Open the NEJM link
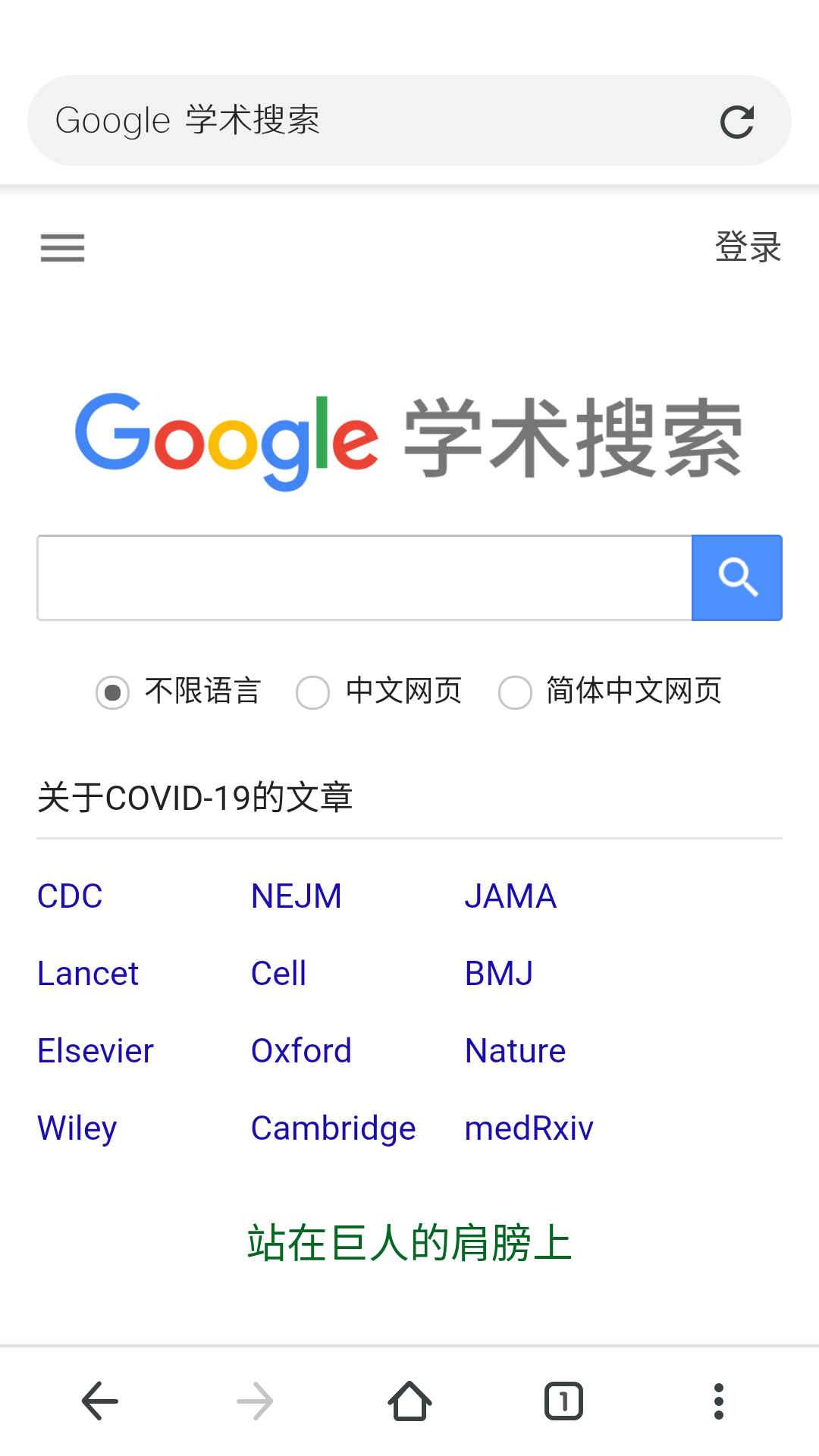The image size is (819, 1456). (x=297, y=896)
